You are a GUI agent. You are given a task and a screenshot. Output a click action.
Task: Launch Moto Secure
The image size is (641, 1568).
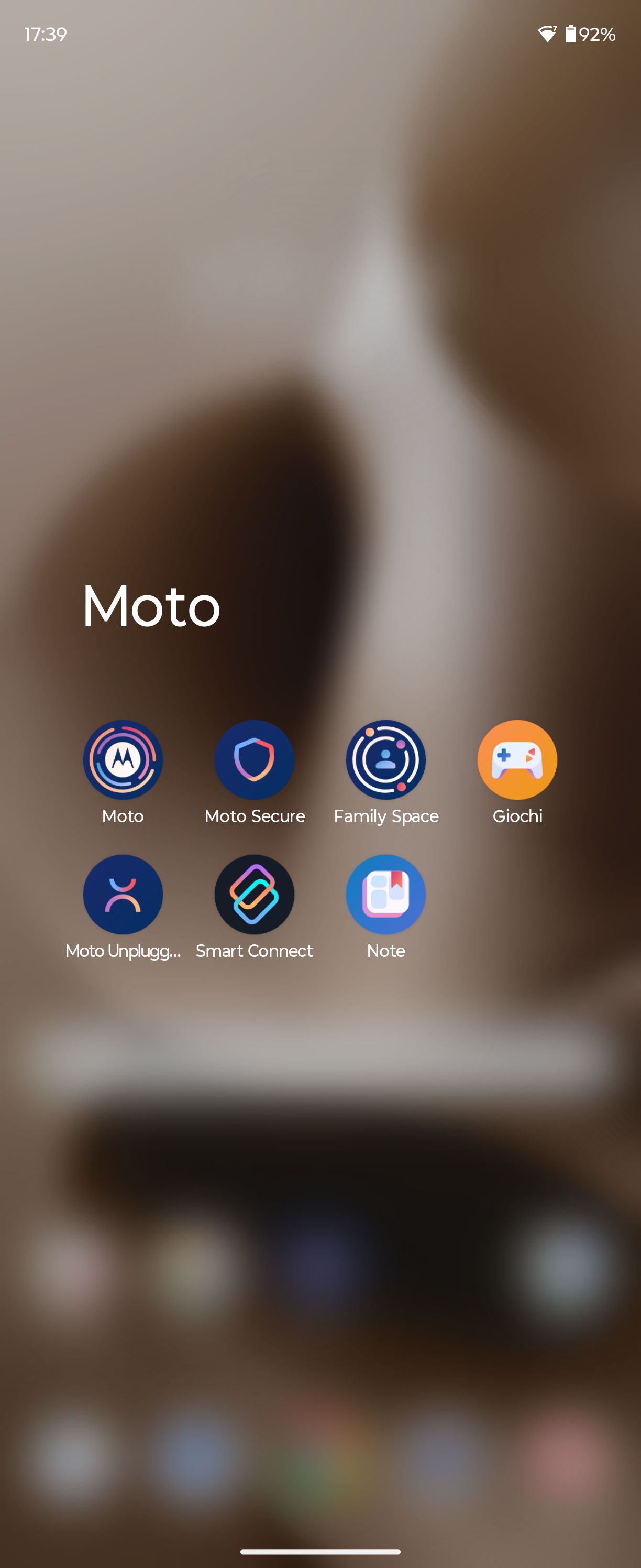click(254, 760)
